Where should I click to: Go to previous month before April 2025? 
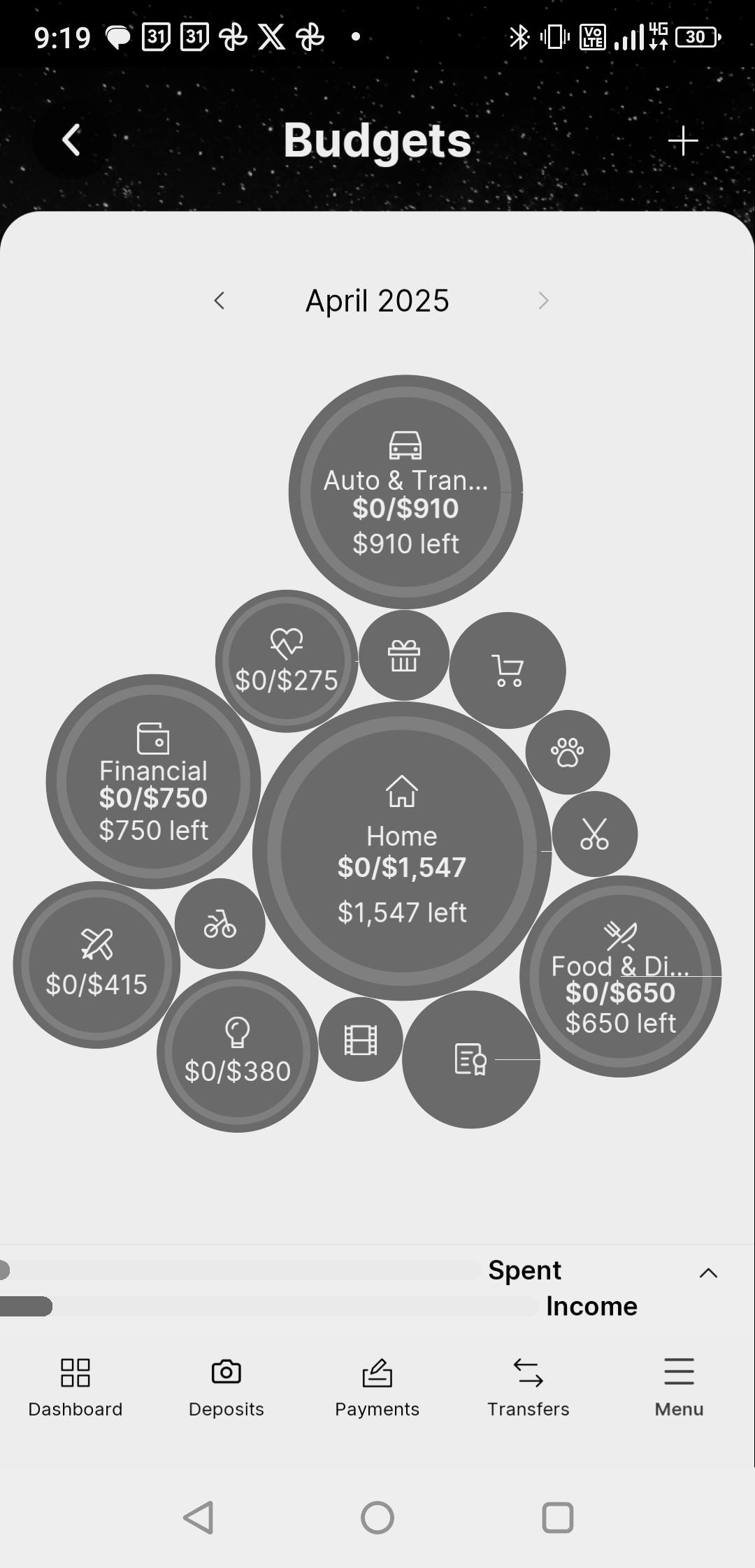pos(220,301)
